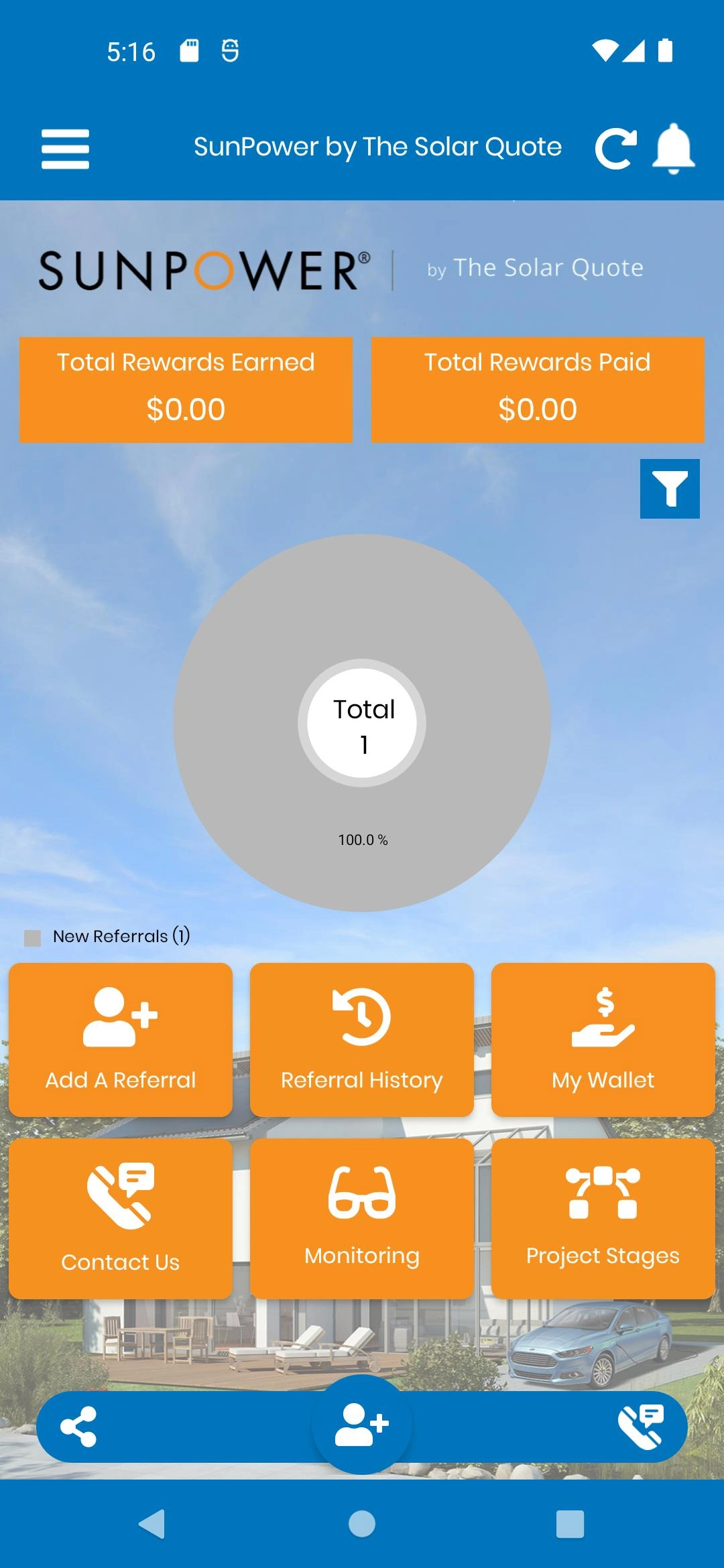Open the Monitoring section
Screen dimensions: 724x1568
pyautogui.click(x=362, y=1218)
